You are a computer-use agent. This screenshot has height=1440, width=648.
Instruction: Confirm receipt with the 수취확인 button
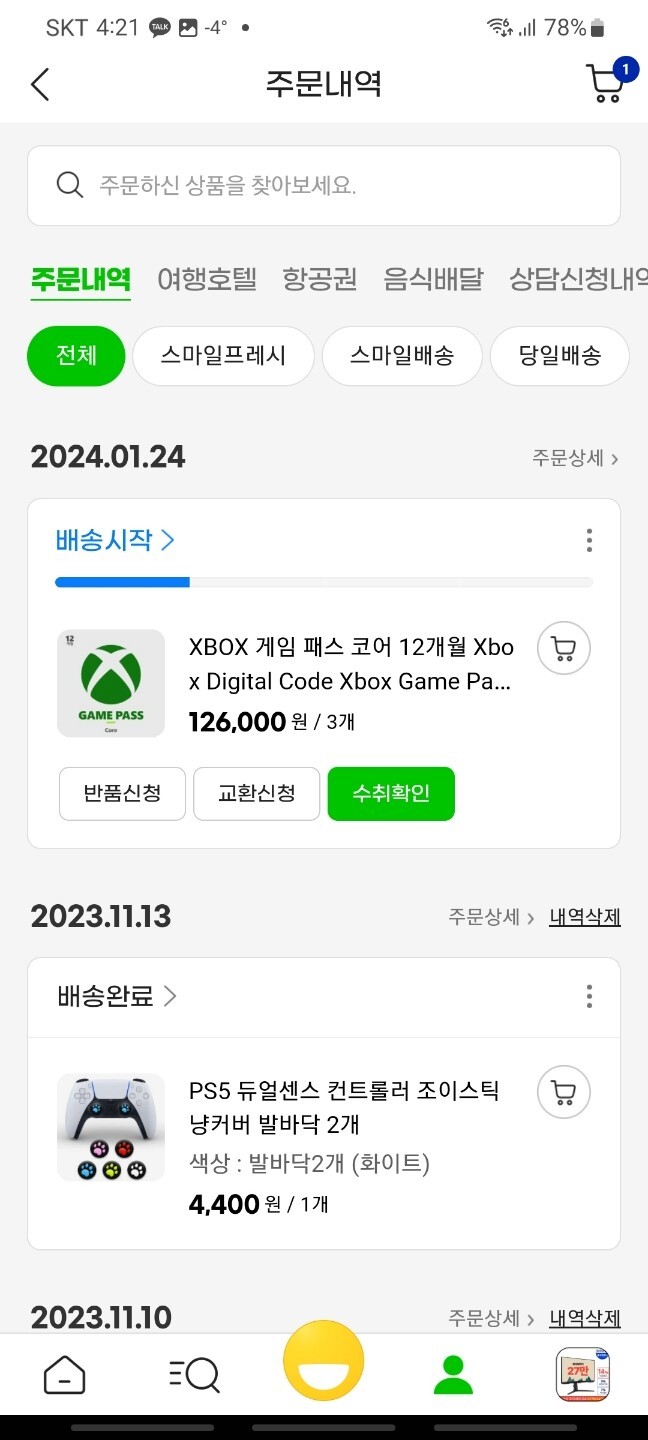click(x=391, y=794)
